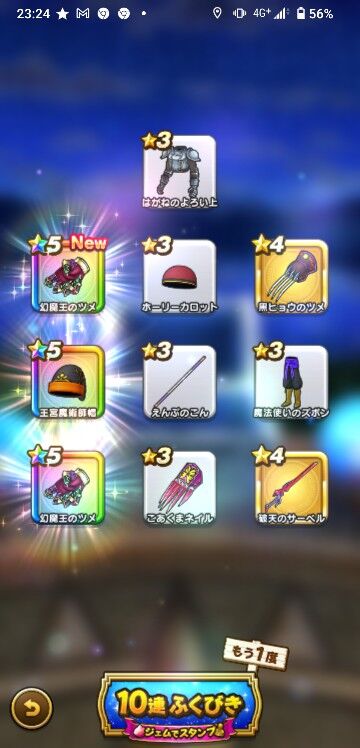View the 黒ヒョウのツメ item

292,277
